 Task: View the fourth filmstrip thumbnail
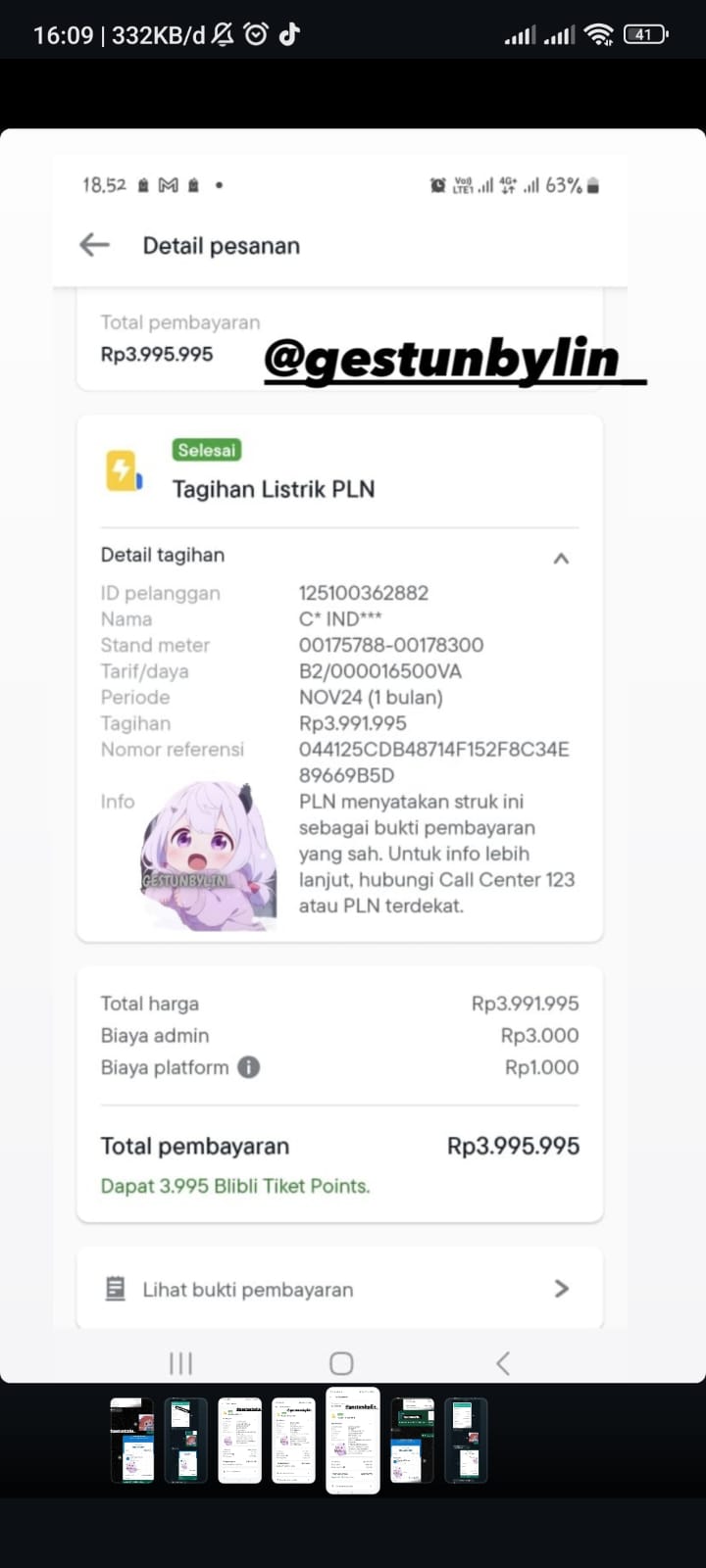tap(293, 1440)
